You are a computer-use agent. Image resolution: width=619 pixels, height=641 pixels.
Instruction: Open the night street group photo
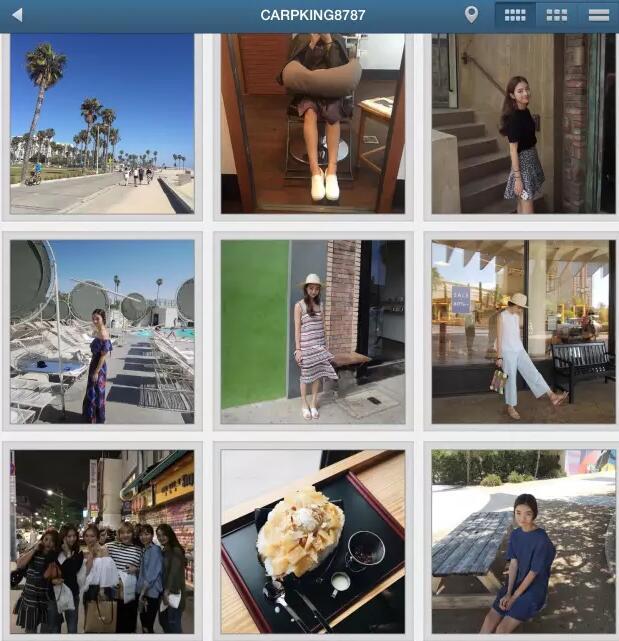[x=102, y=541]
